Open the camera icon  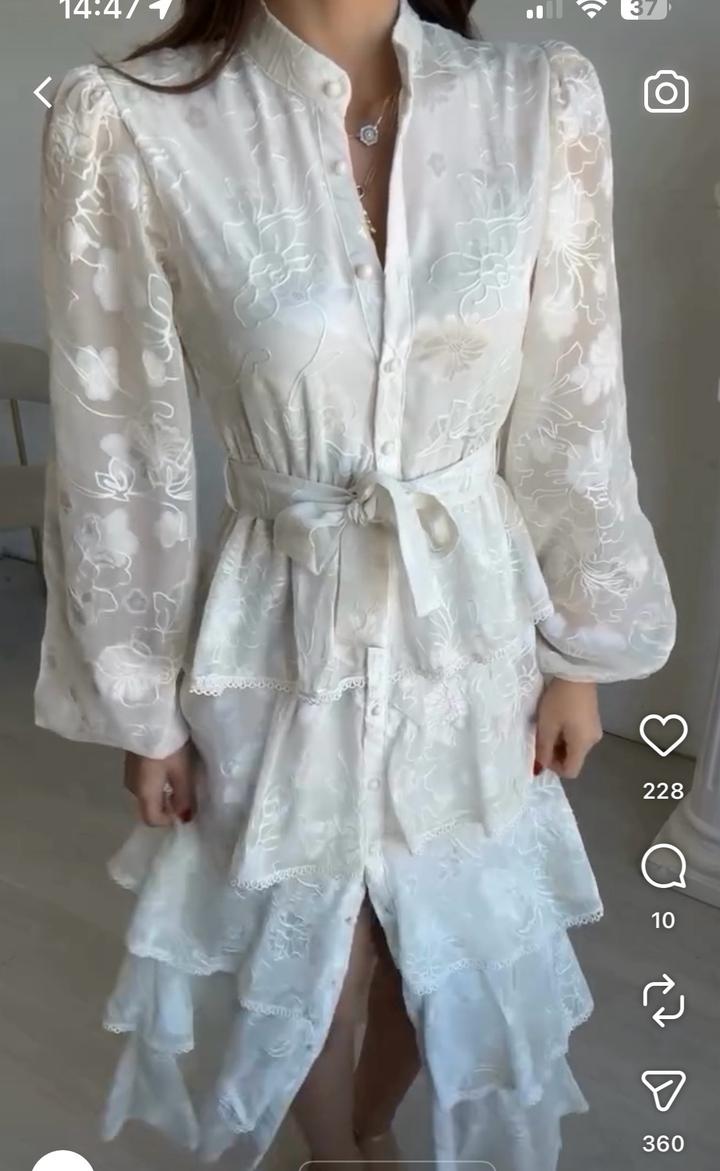[666, 93]
